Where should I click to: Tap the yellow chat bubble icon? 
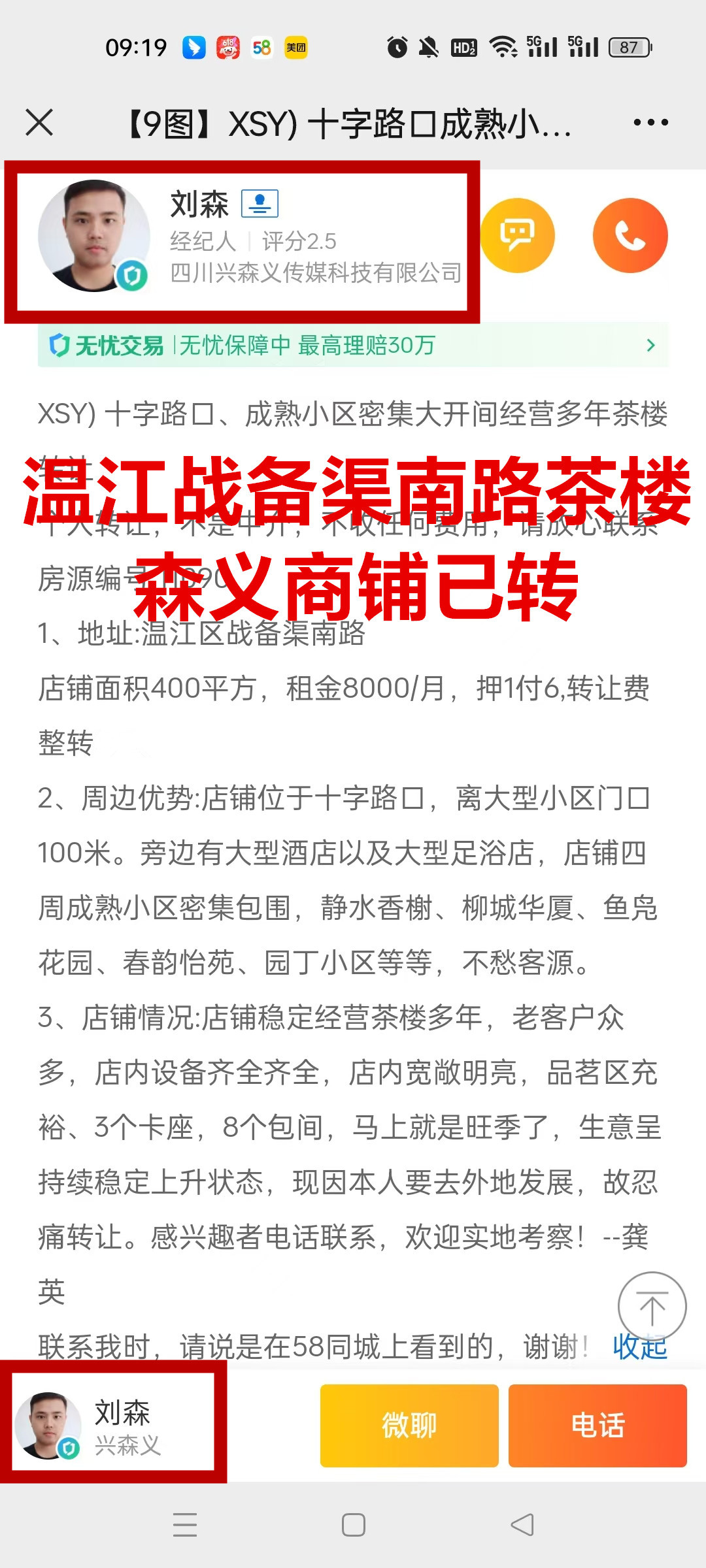click(x=518, y=235)
